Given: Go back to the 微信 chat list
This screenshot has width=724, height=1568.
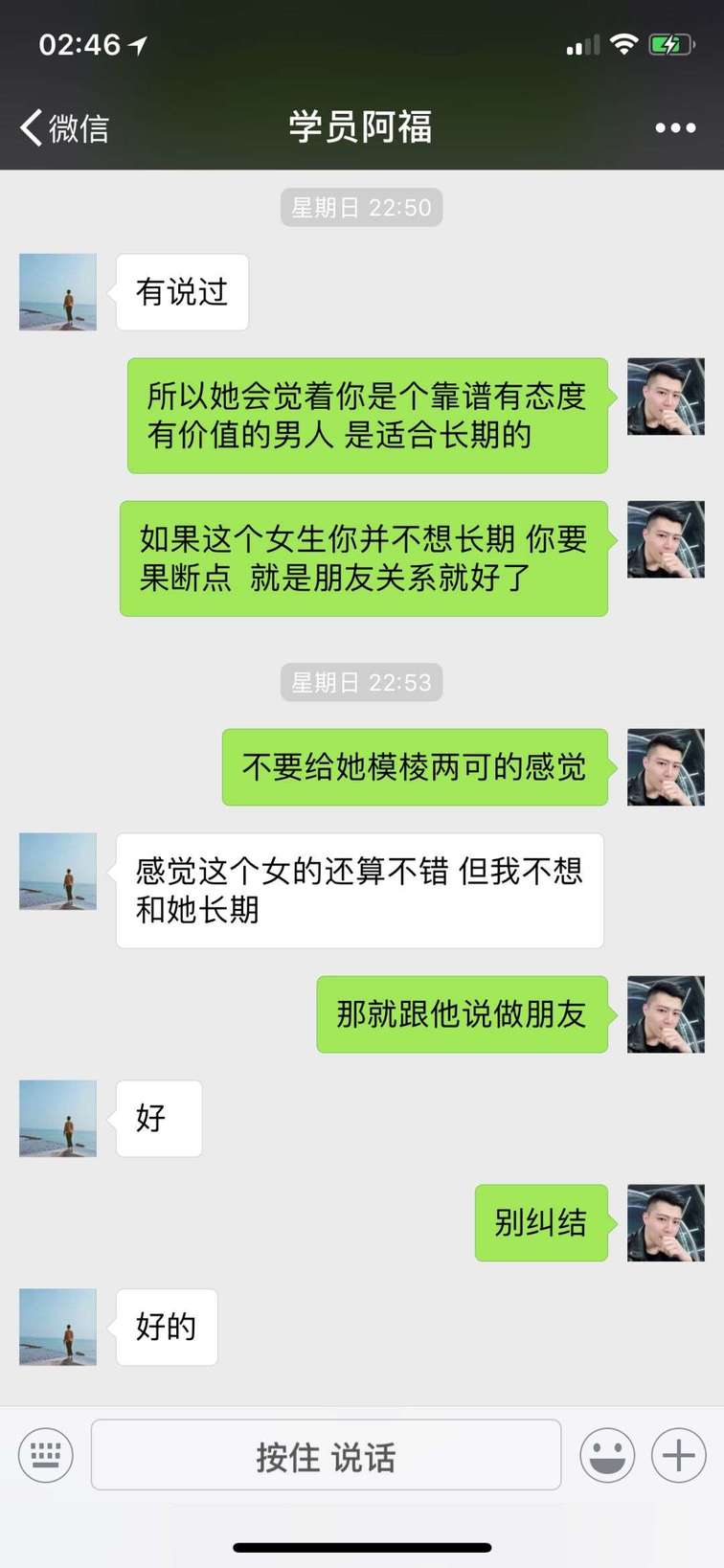Looking at the screenshot, I should coord(63,127).
